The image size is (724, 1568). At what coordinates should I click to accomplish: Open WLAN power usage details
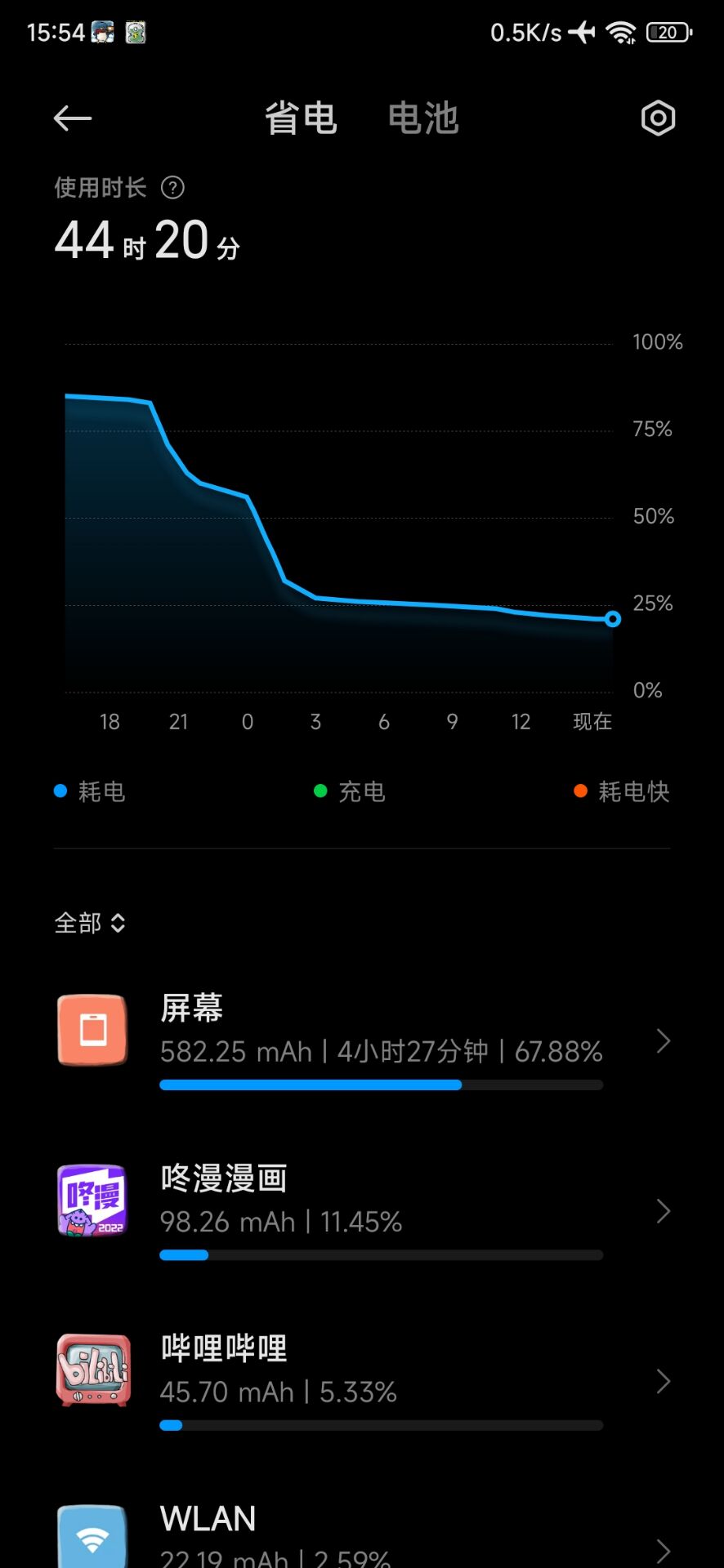click(362, 1535)
